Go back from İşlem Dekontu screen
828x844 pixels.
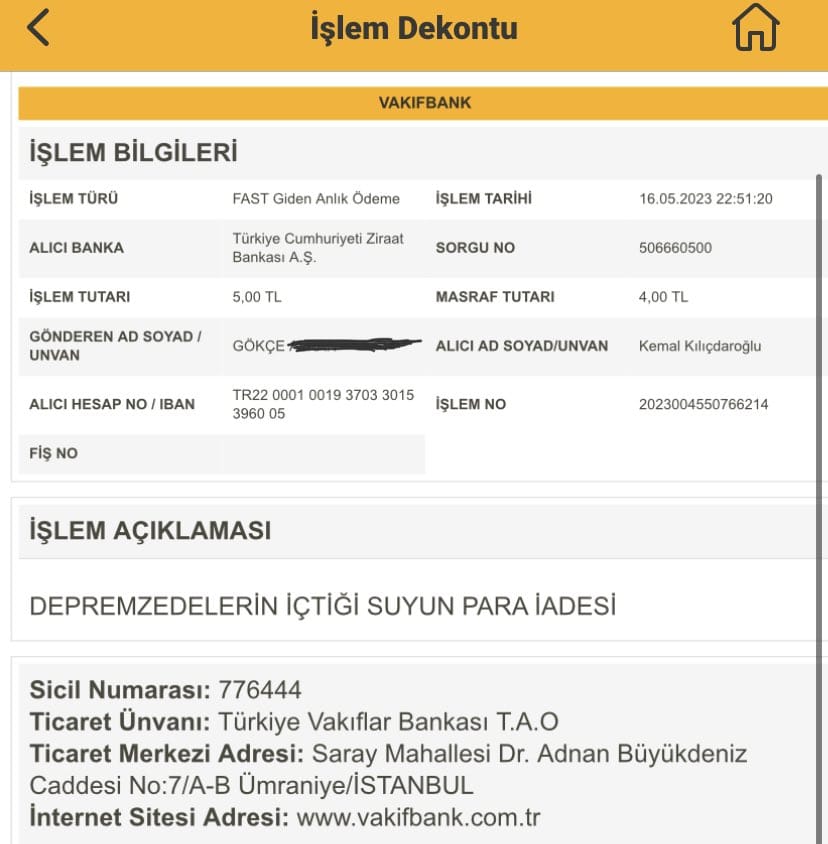38,28
